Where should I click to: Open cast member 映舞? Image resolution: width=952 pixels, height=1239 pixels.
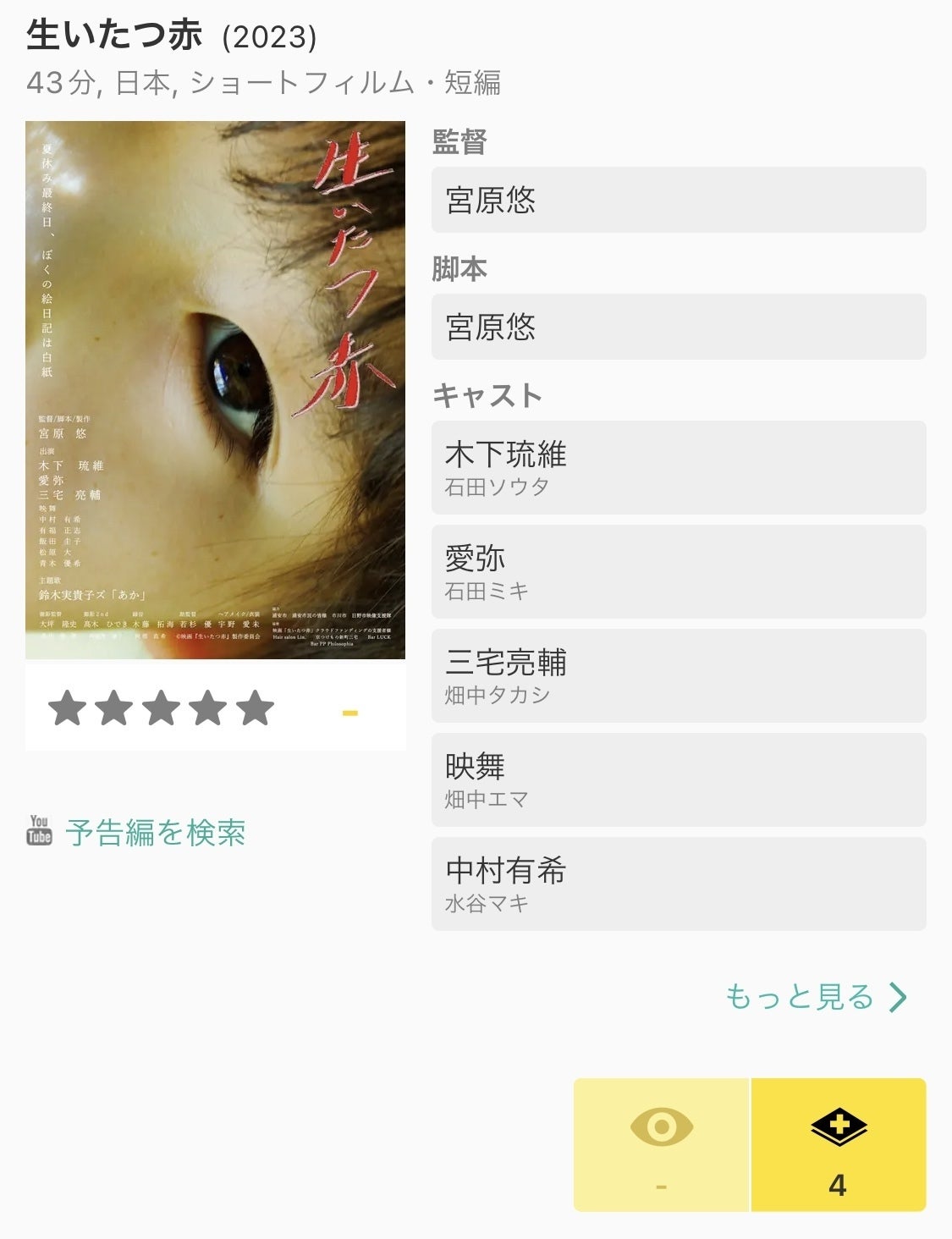coord(678,779)
